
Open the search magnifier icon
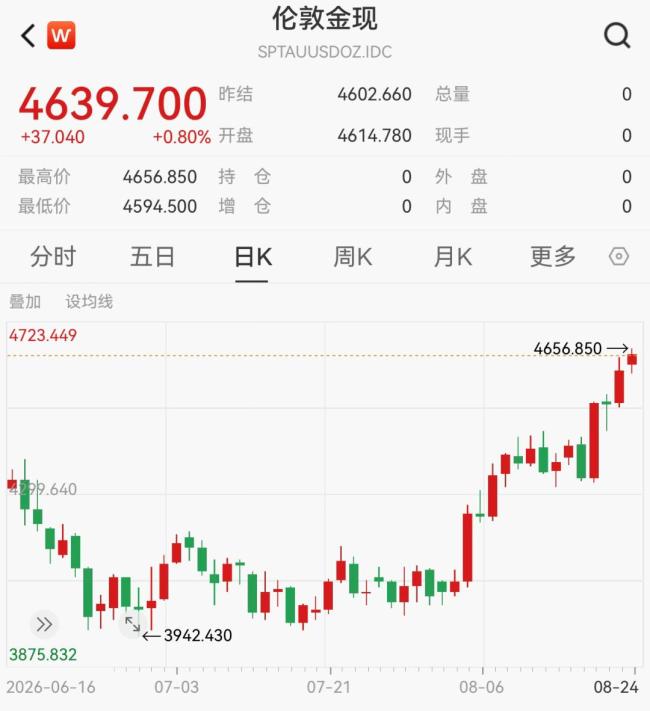[x=617, y=35]
